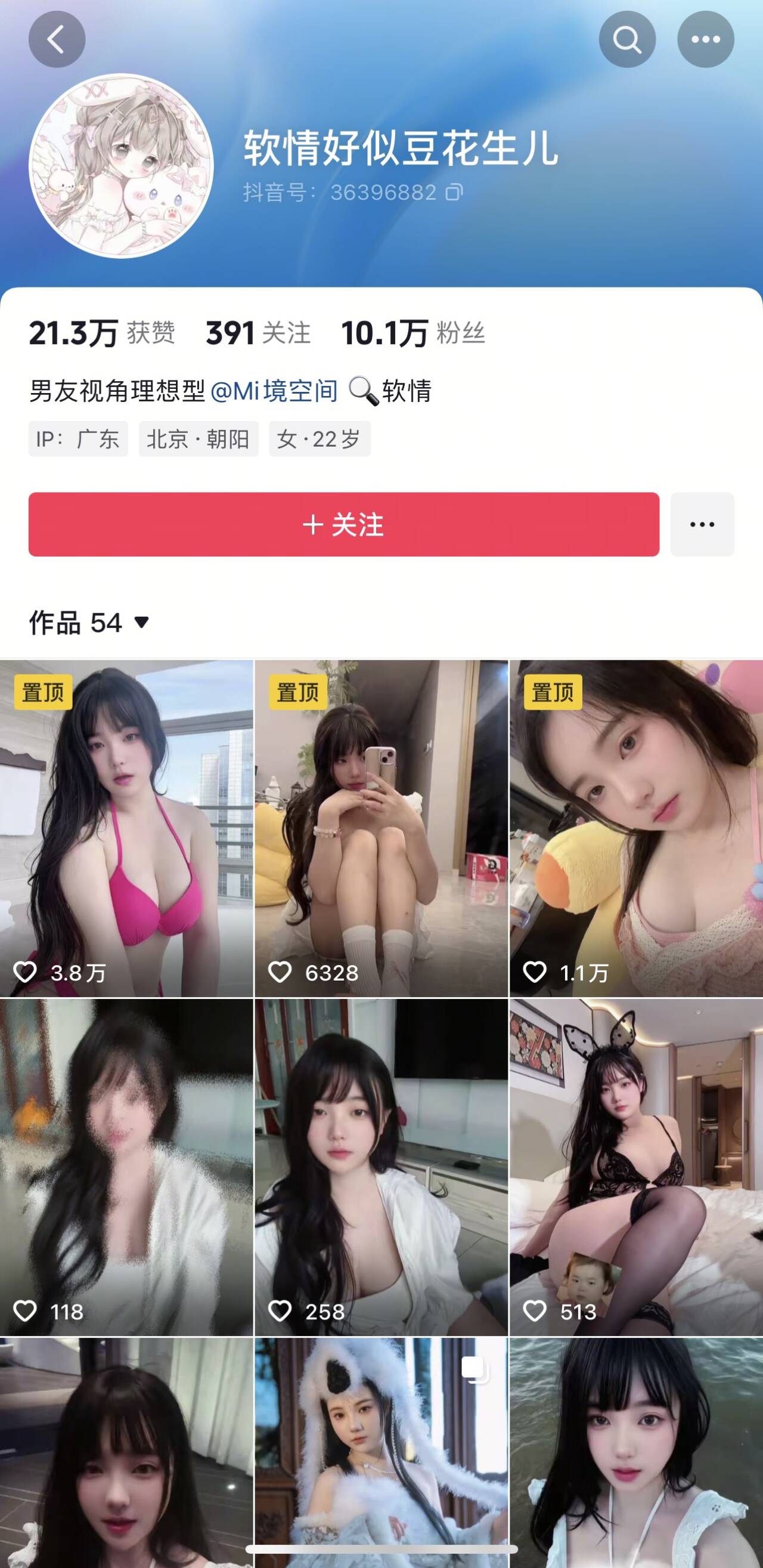The image size is (763, 1568).
Task: Open the video with 118 likes
Action: pyautogui.click(x=126, y=1167)
